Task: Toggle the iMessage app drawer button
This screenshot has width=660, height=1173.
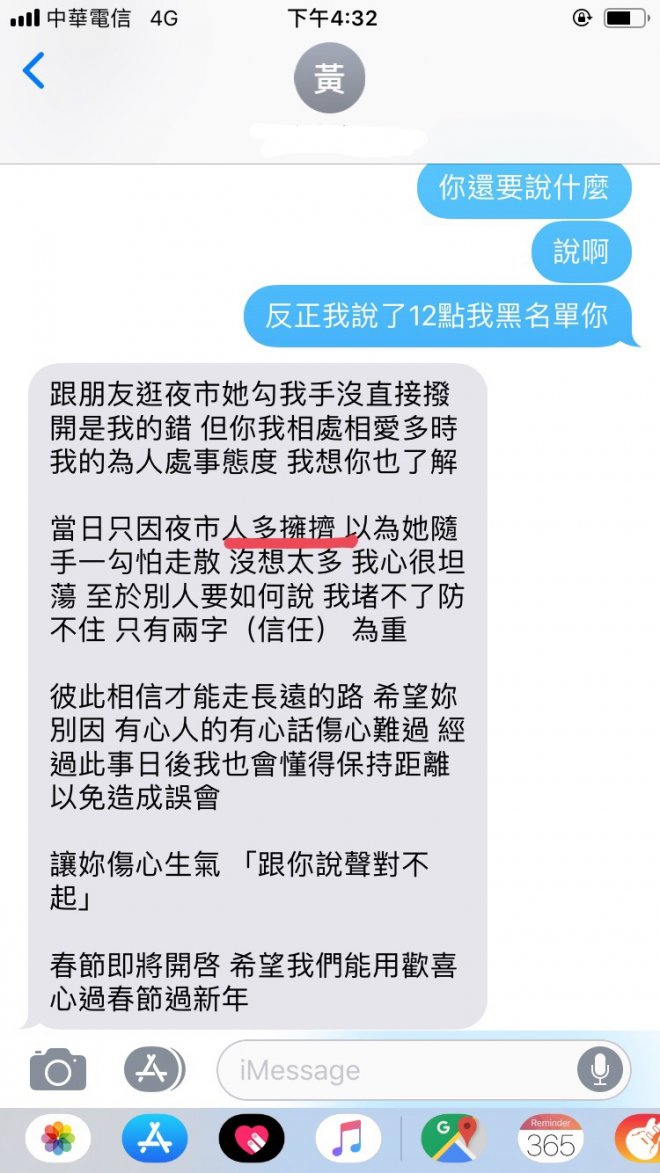Action: pyautogui.click(x=154, y=1070)
